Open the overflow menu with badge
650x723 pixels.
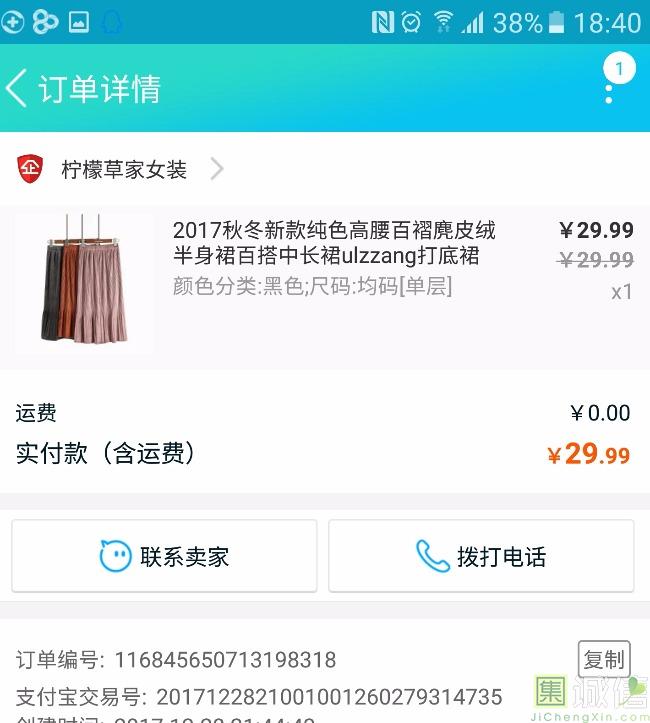coord(610,86)
